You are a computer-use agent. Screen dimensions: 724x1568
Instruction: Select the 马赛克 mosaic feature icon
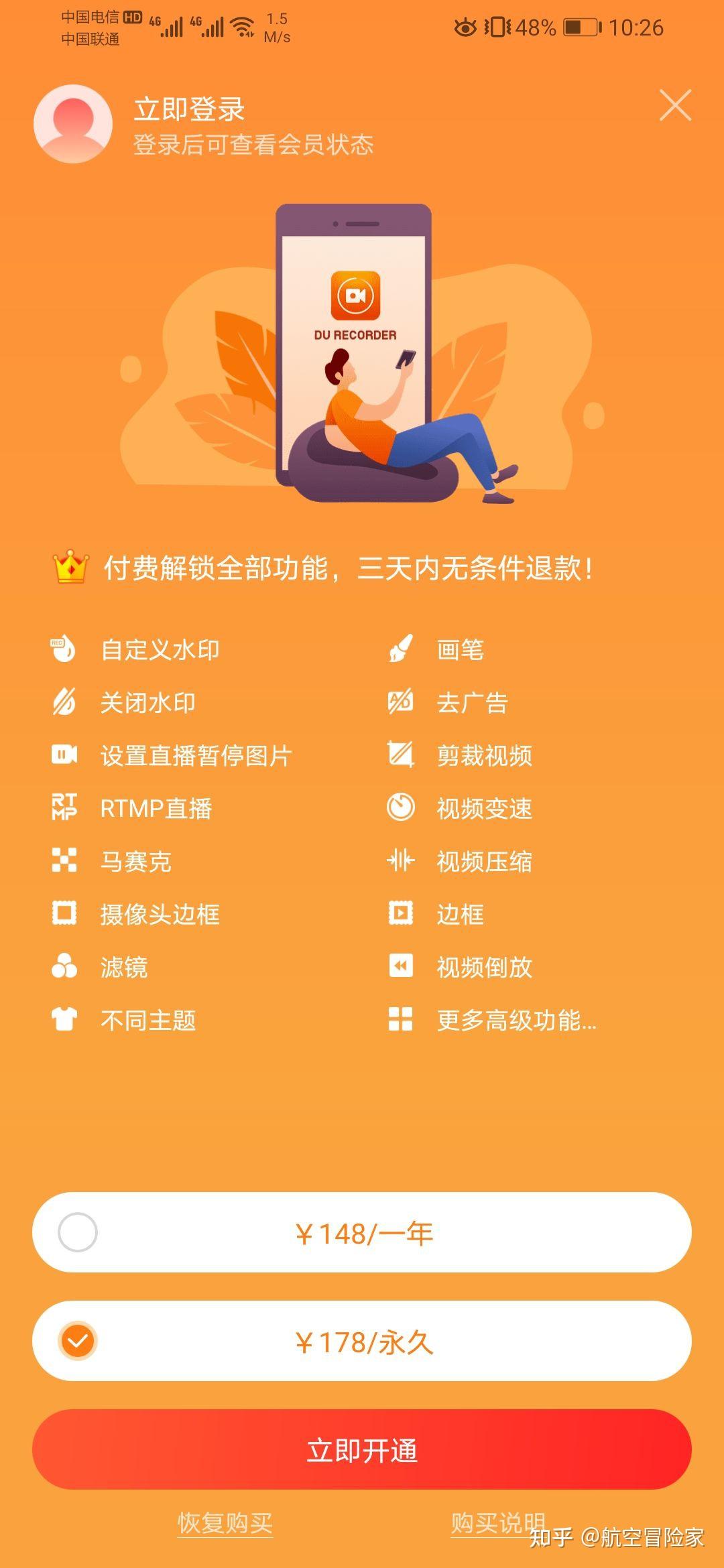pos(65,862)
